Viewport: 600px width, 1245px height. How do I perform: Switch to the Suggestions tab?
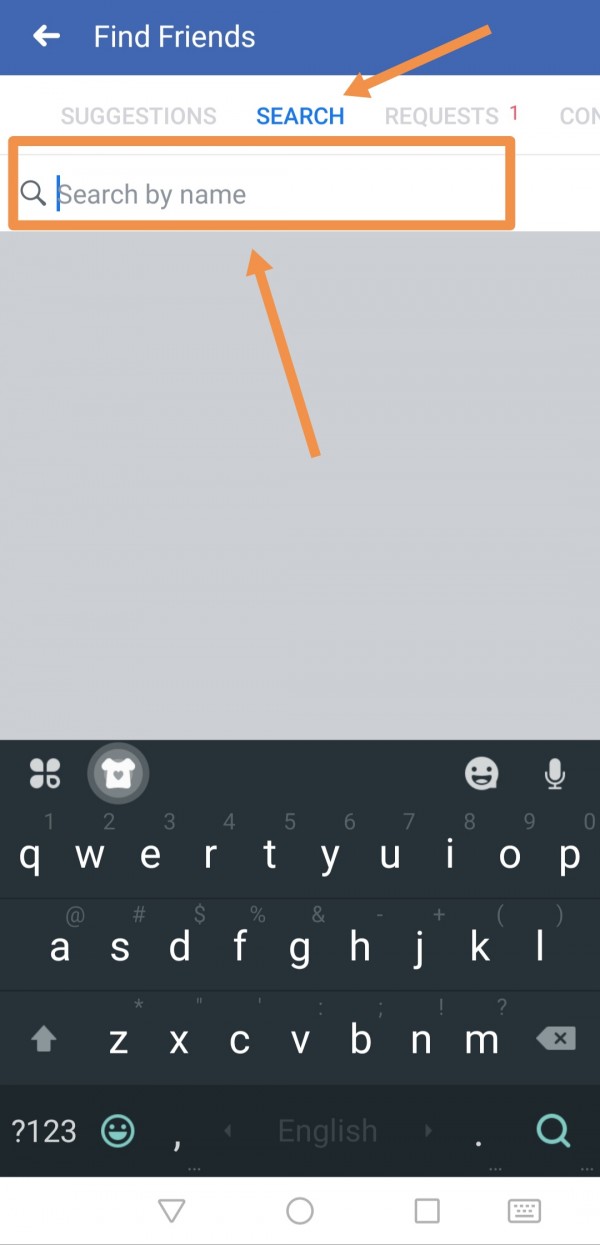[138, 116]
